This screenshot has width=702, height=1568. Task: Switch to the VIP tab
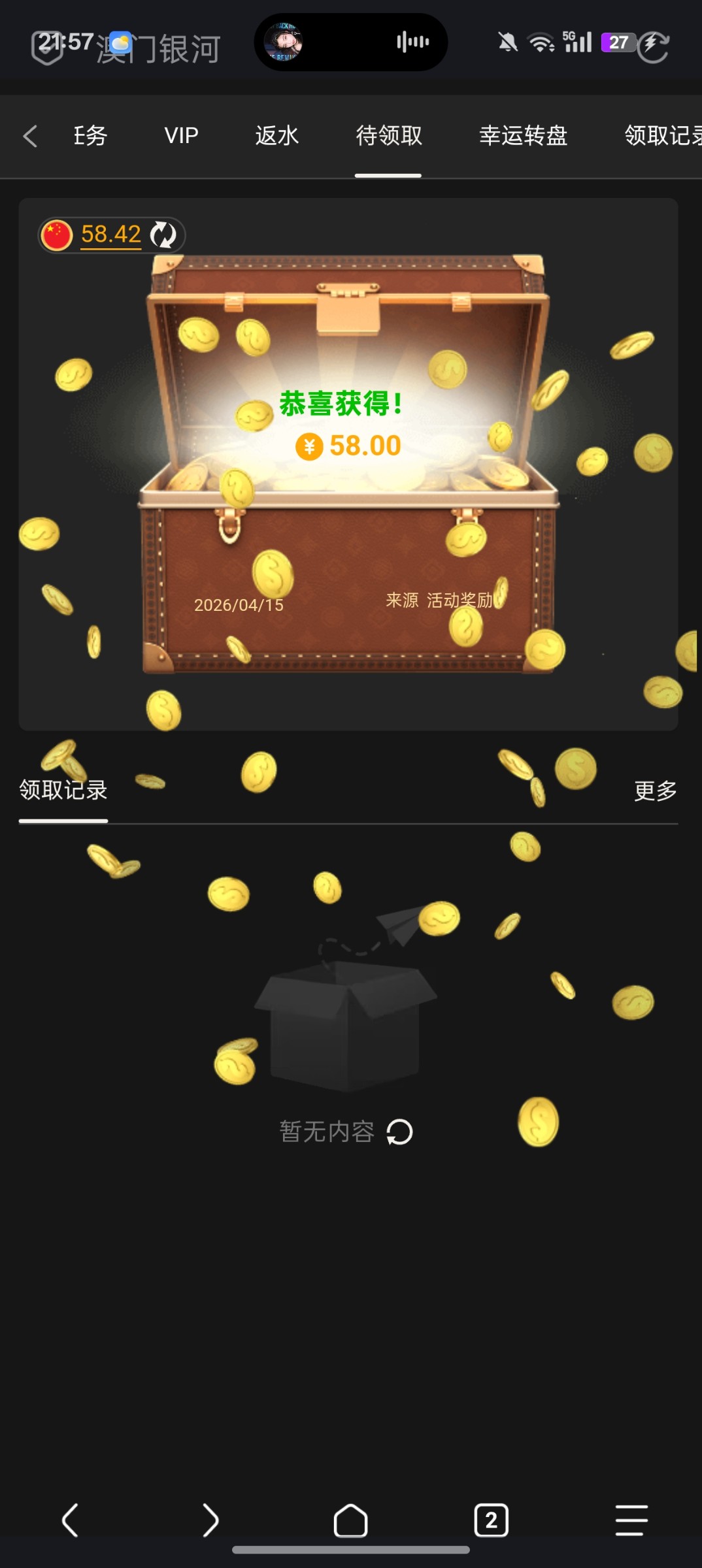180,135
